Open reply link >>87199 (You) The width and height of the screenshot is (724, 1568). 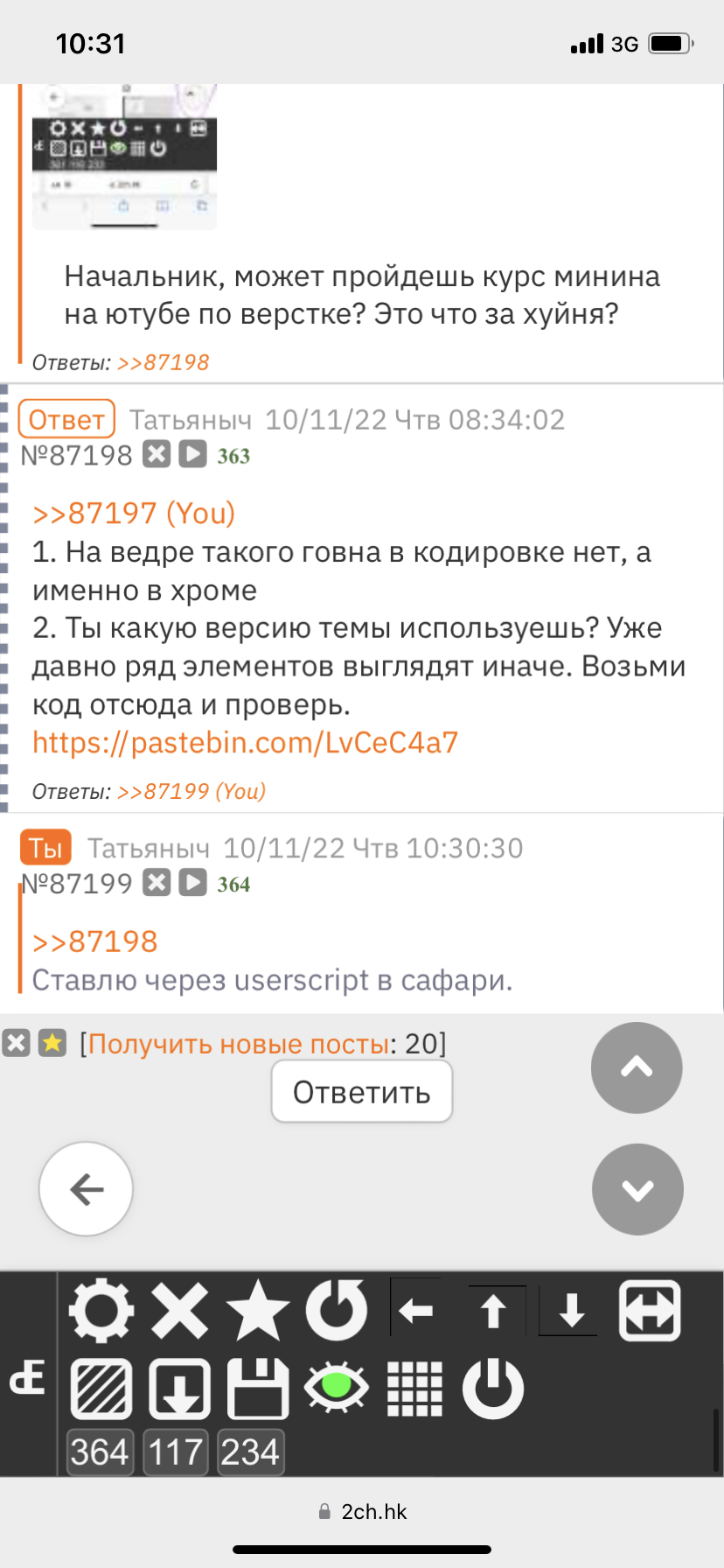click(191, 792)
